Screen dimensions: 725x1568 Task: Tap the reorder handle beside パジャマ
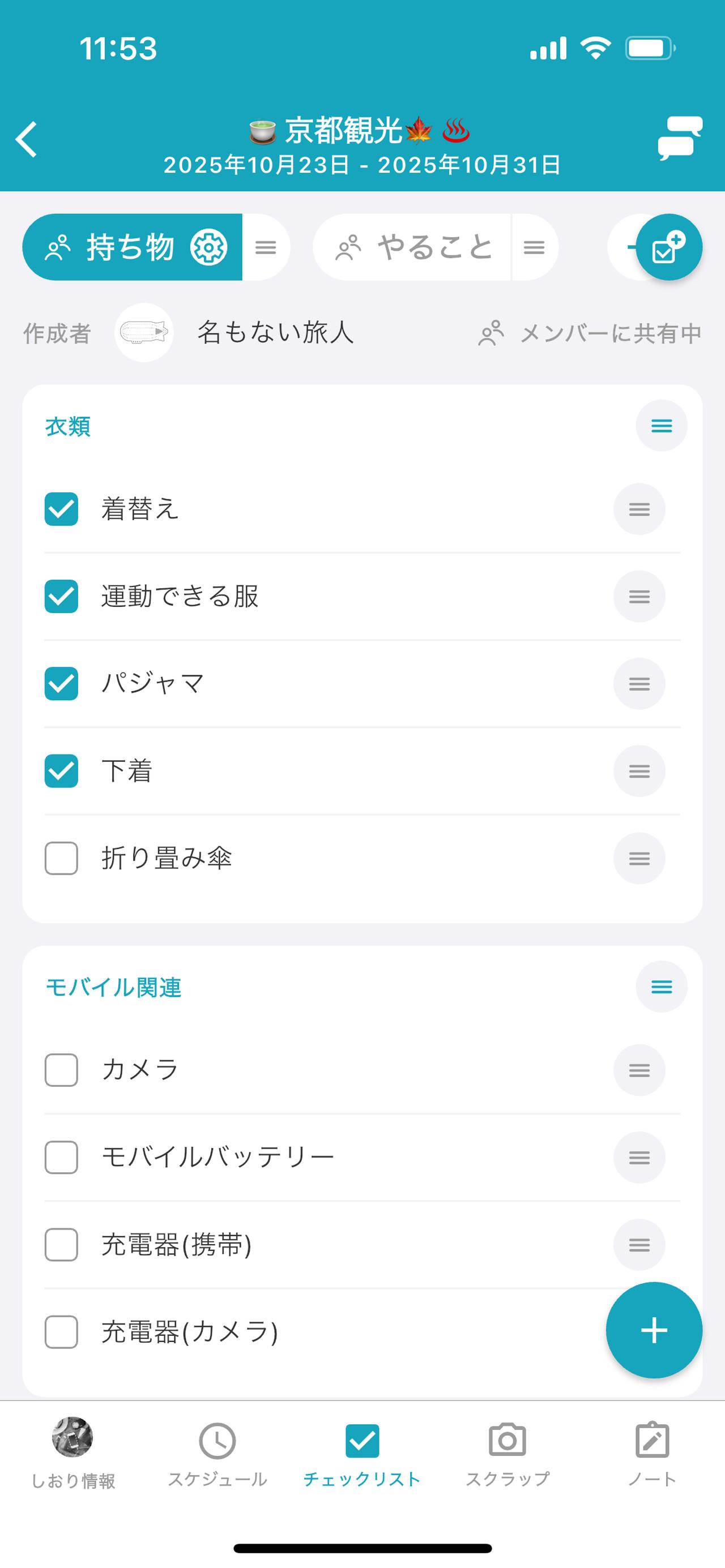[639, 684]
